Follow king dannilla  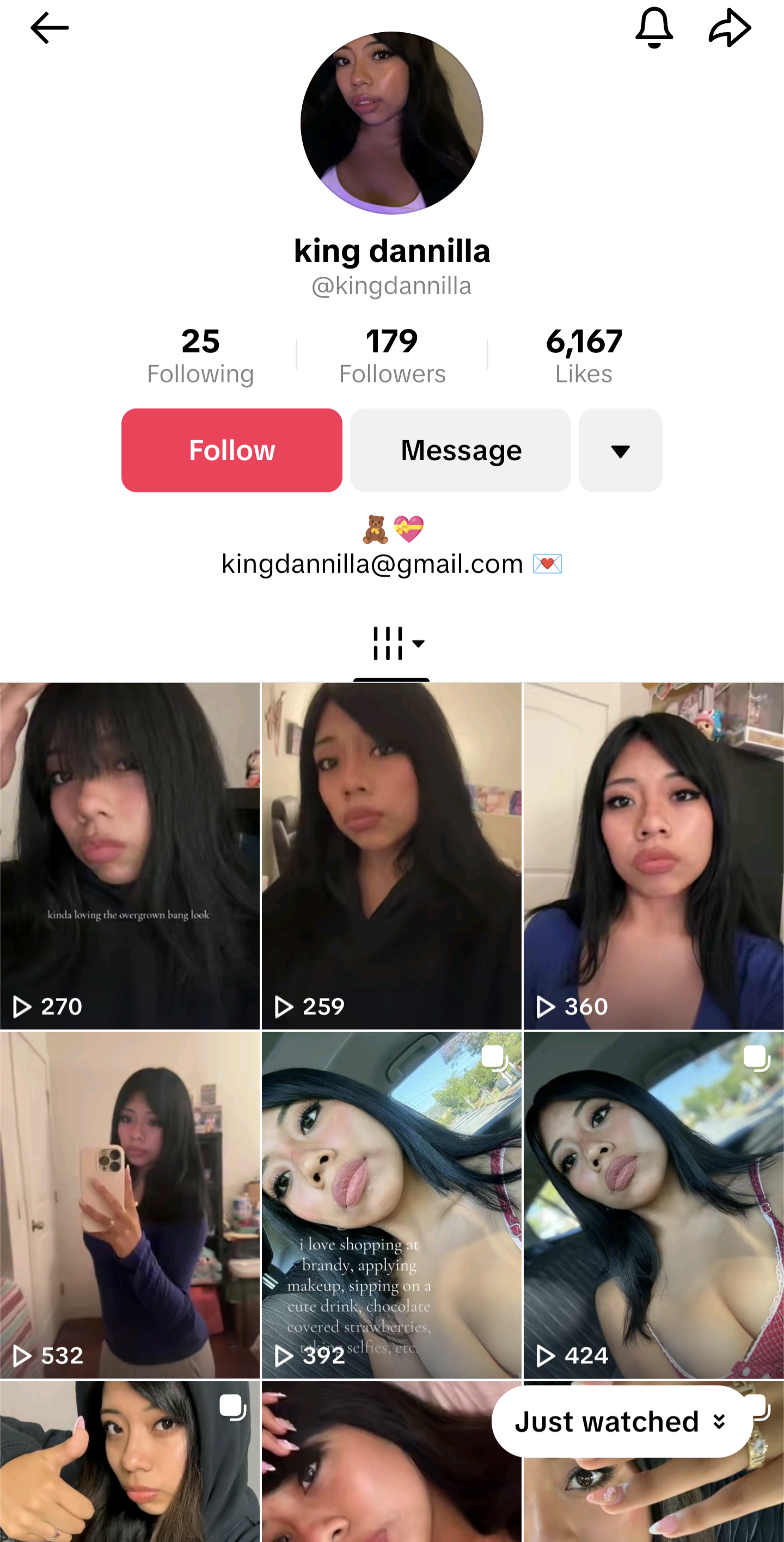pyautogui.click(x=231, y=450)
